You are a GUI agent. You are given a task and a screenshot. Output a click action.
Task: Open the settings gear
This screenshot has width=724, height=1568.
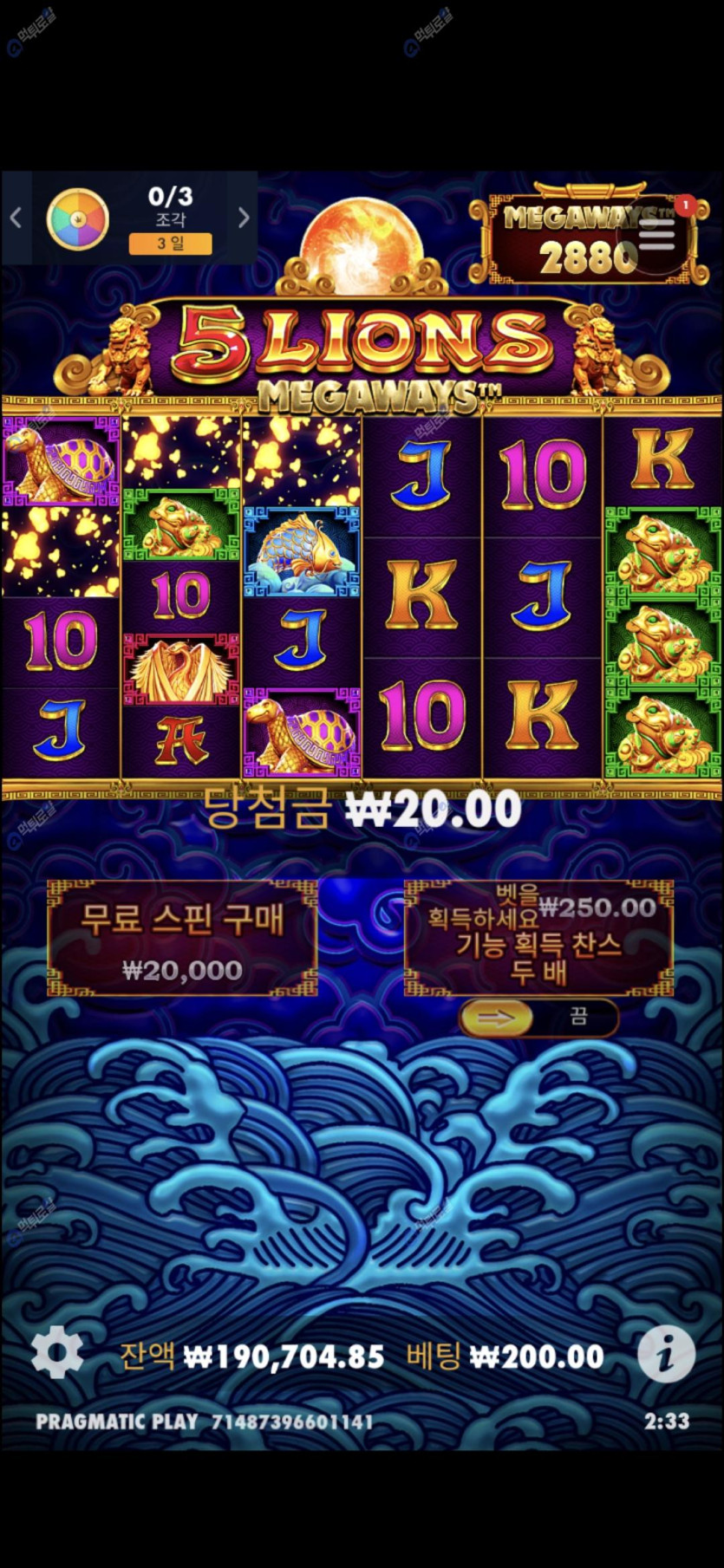[57, 1351]
